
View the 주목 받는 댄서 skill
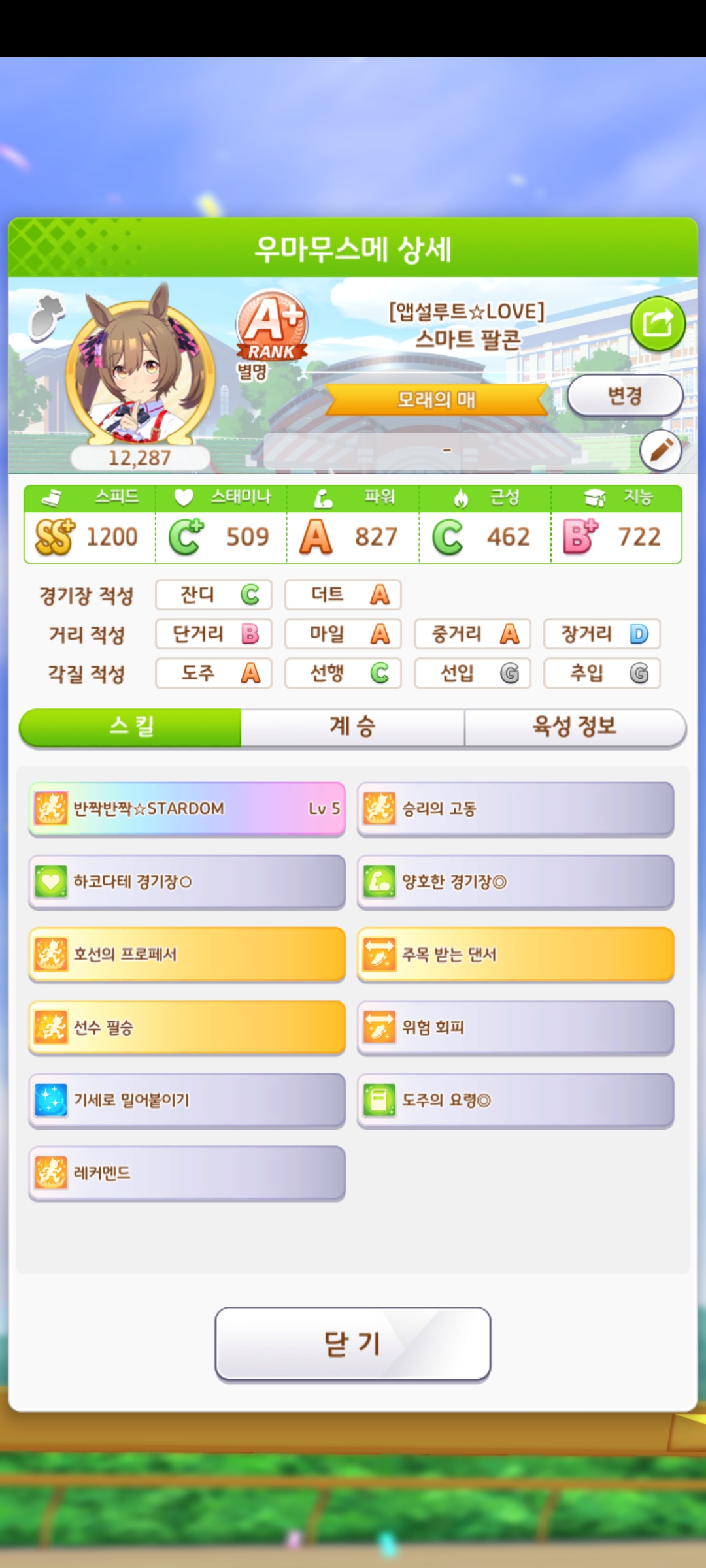(x=515, y=955)
